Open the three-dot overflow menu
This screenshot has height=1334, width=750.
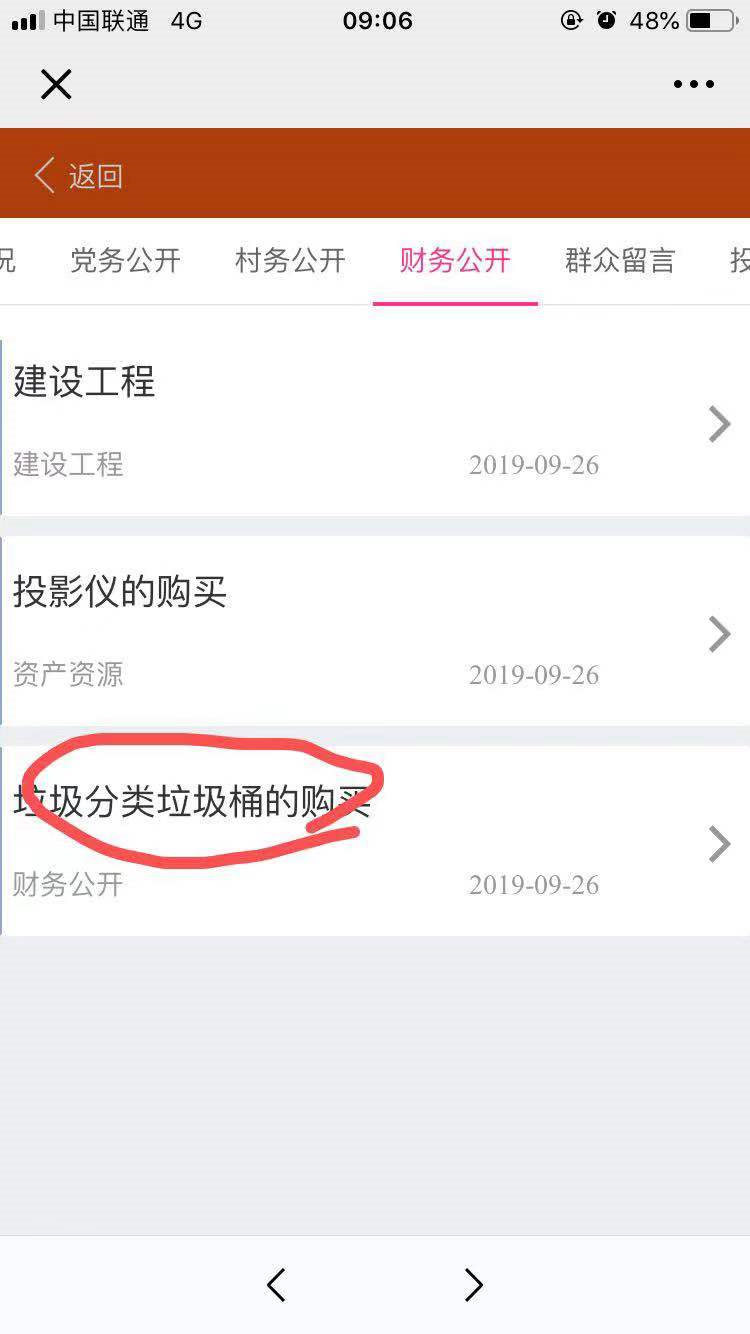click(694, 85)
